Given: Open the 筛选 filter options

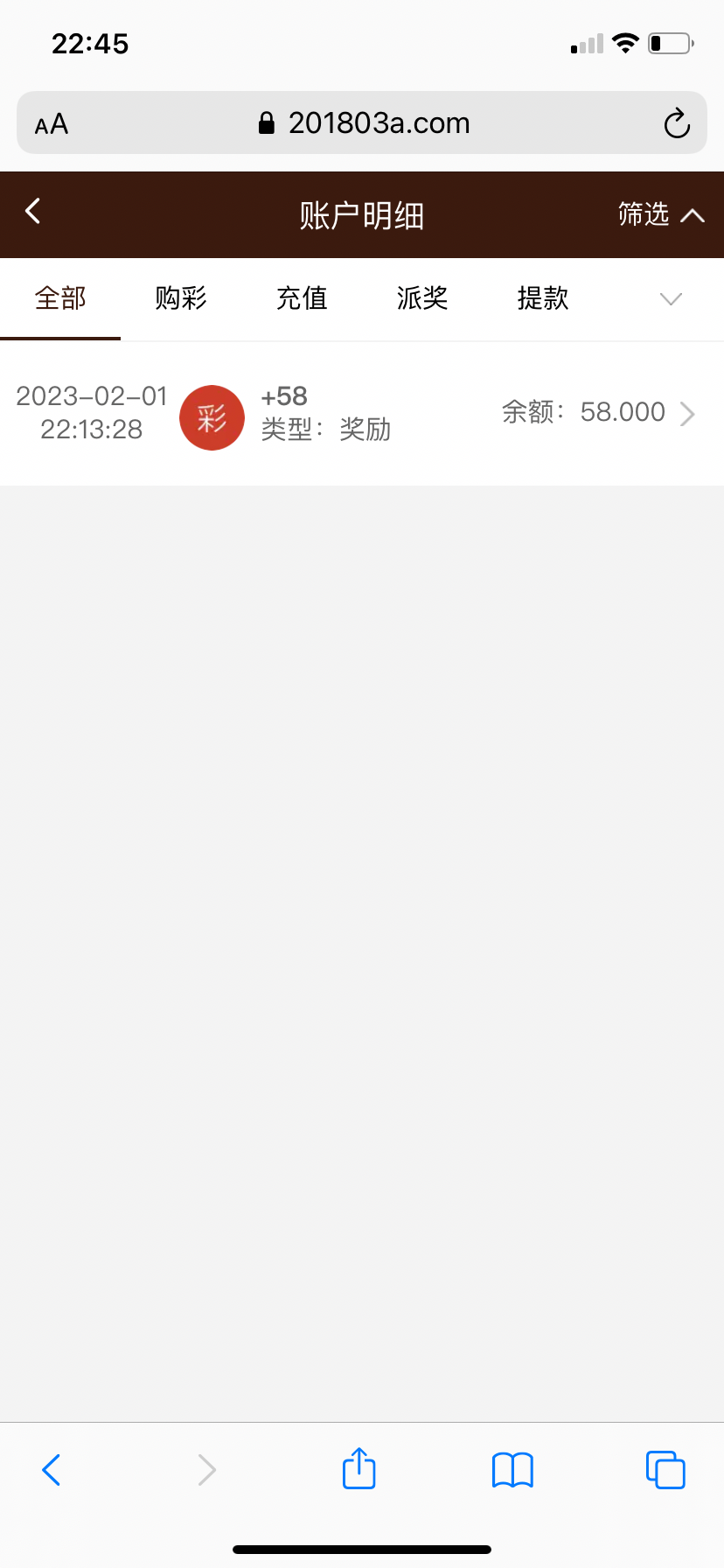Looking at the screenshot, I should pos(659,214).
